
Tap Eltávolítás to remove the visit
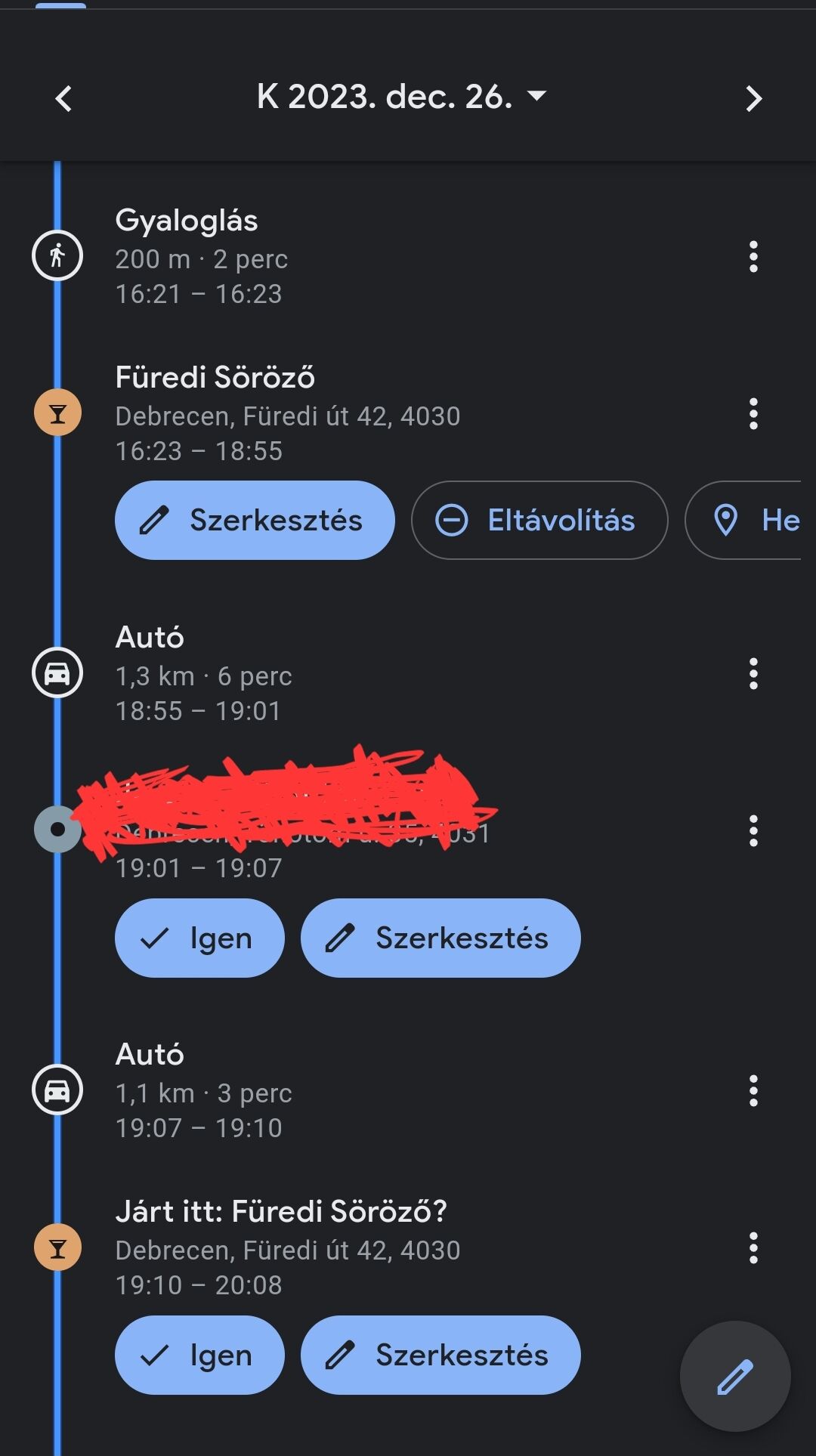click(539, 520)
